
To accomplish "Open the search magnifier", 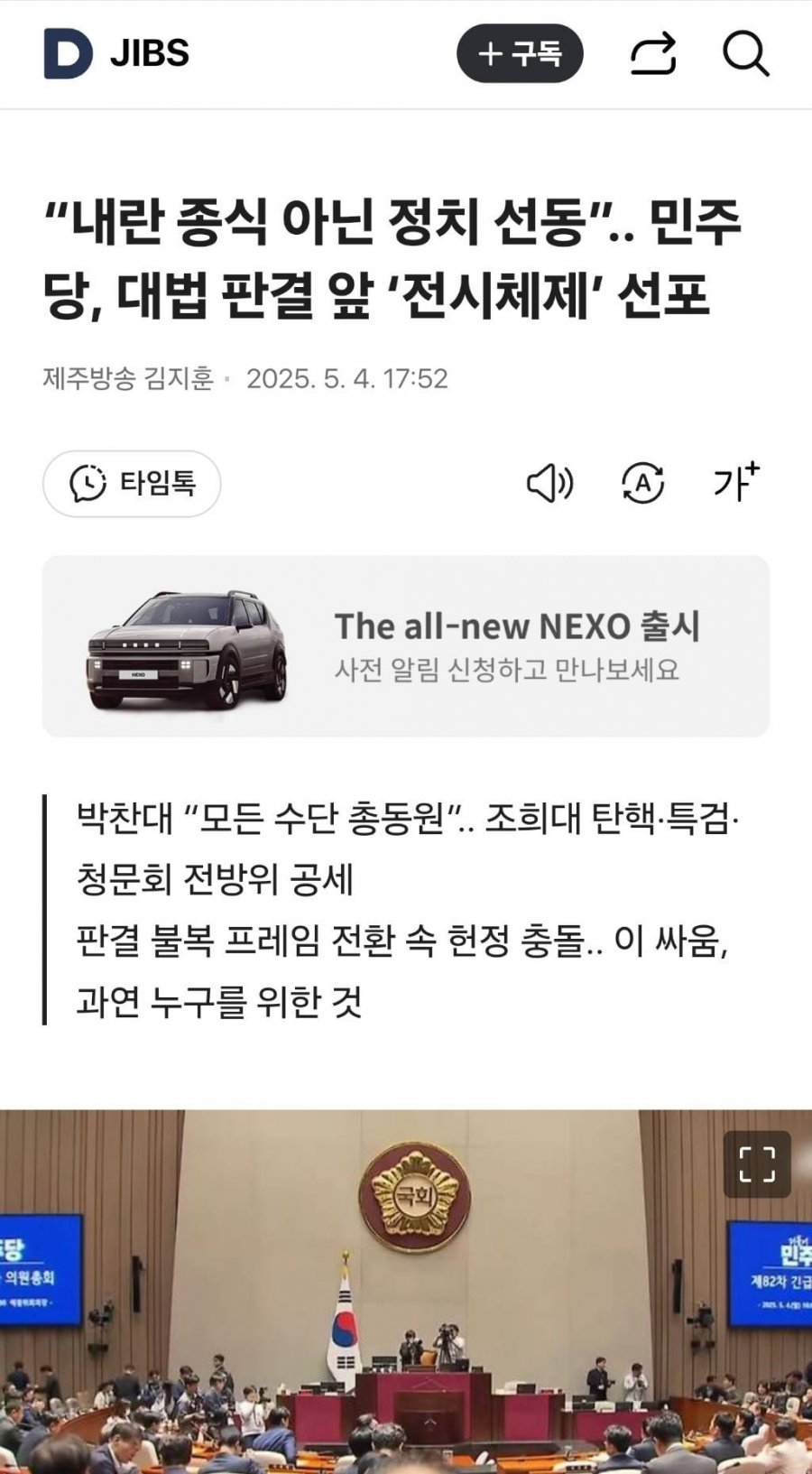I will click(745, 53).
